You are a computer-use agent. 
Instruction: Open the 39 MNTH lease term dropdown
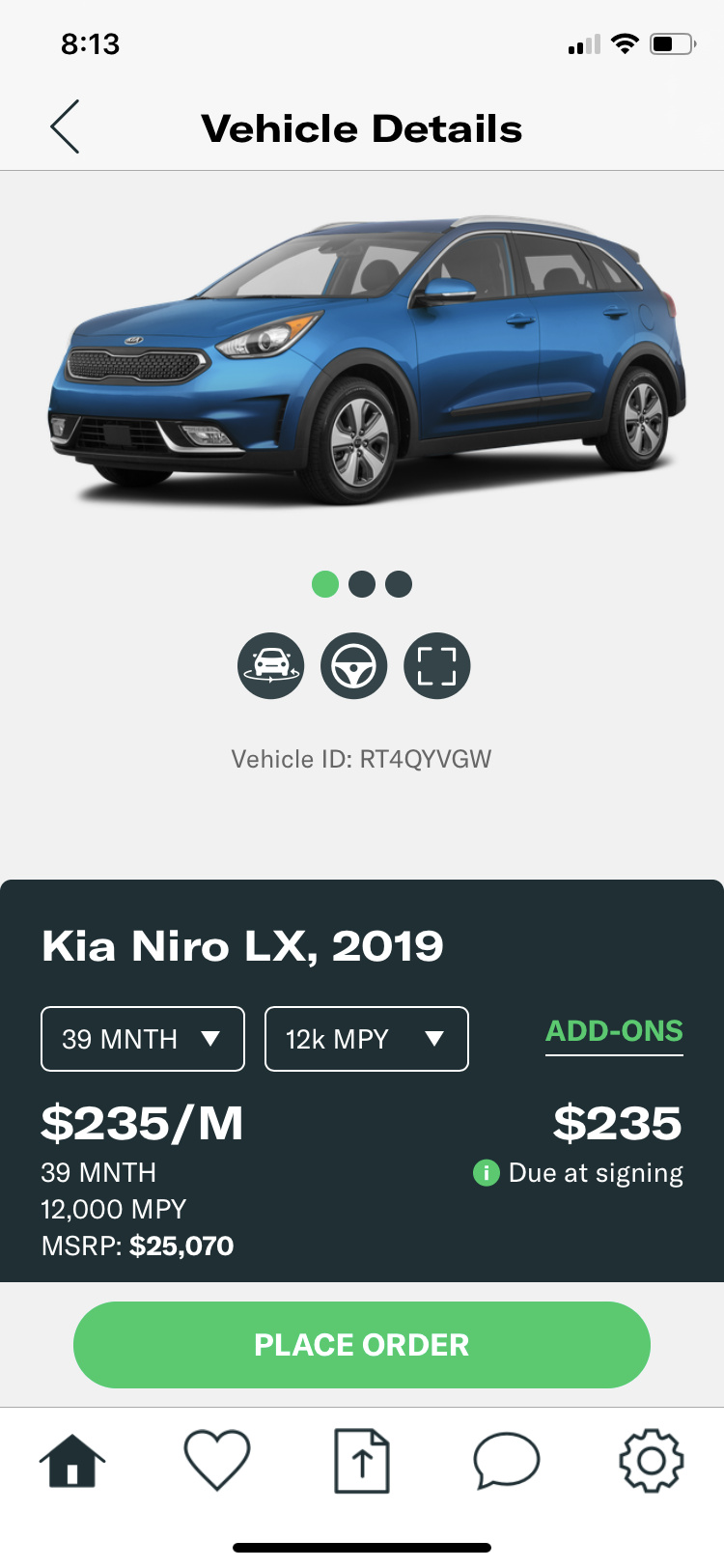143,1039
